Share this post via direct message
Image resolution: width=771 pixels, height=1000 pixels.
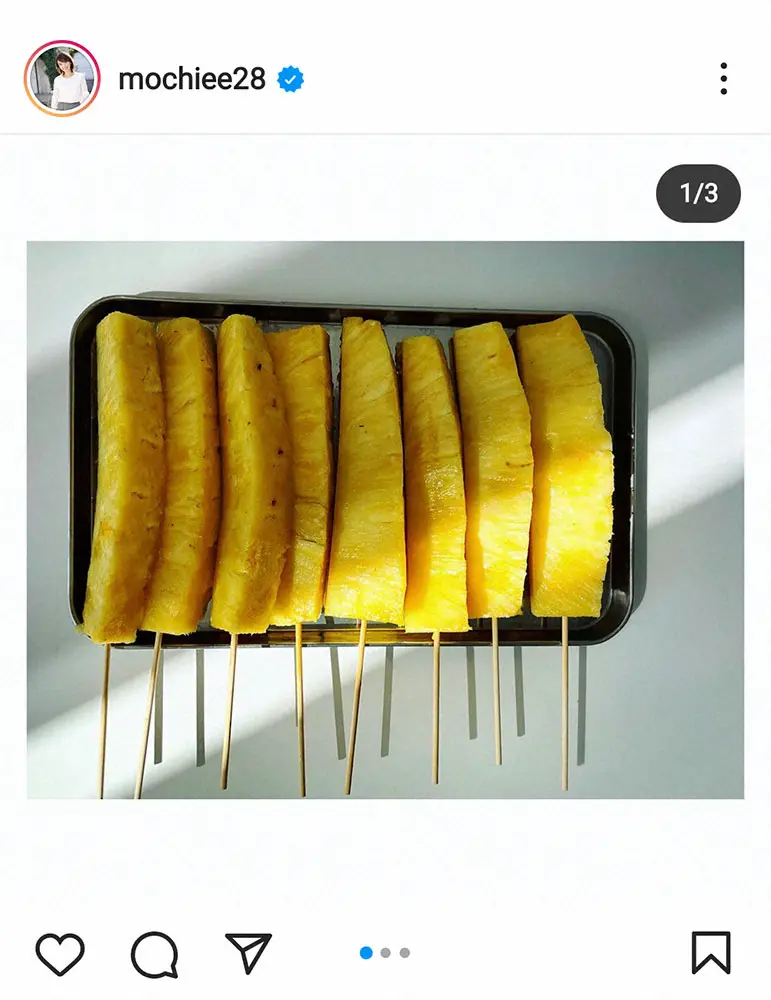[248, 953]
